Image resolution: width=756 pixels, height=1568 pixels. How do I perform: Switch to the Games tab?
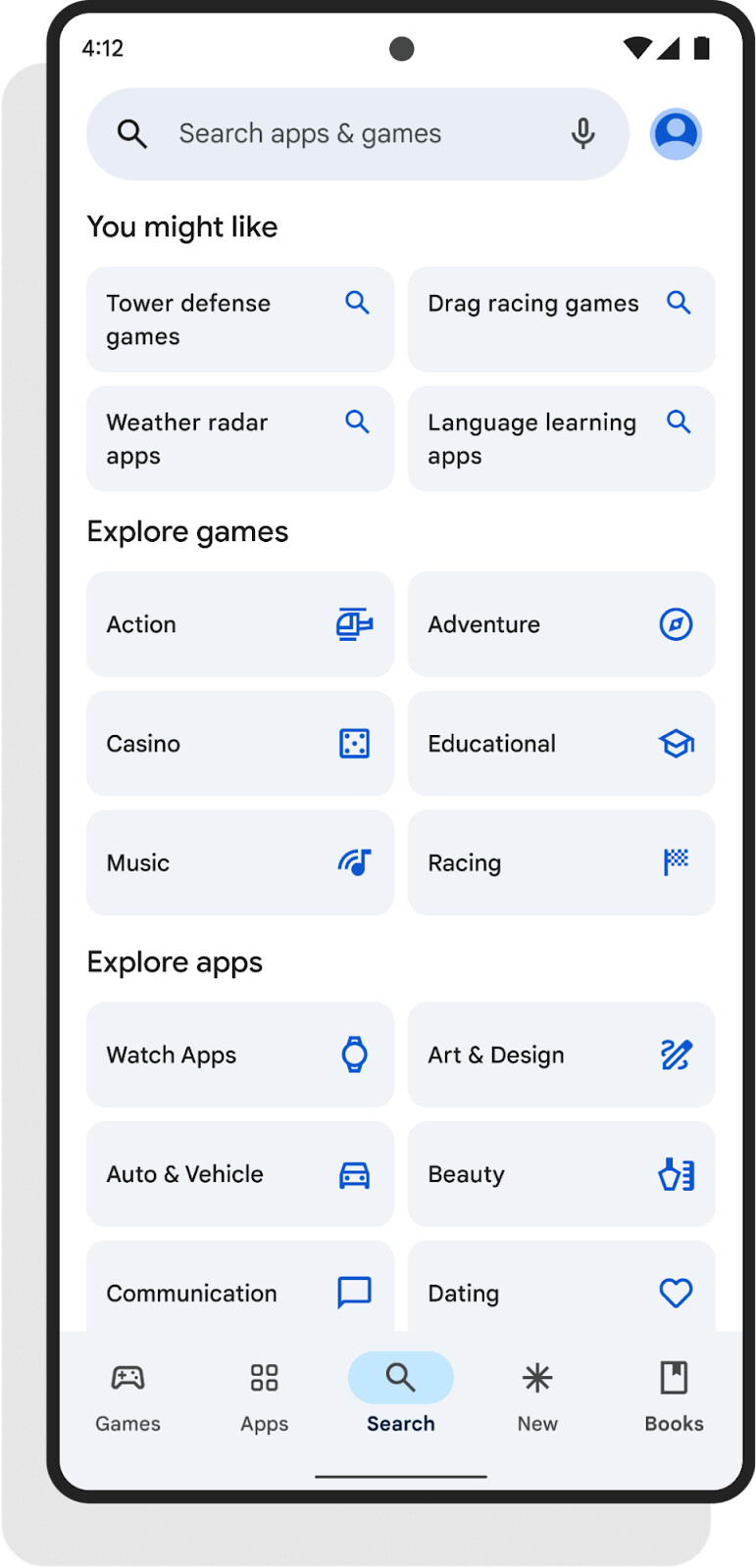[x=127, y=1396]
